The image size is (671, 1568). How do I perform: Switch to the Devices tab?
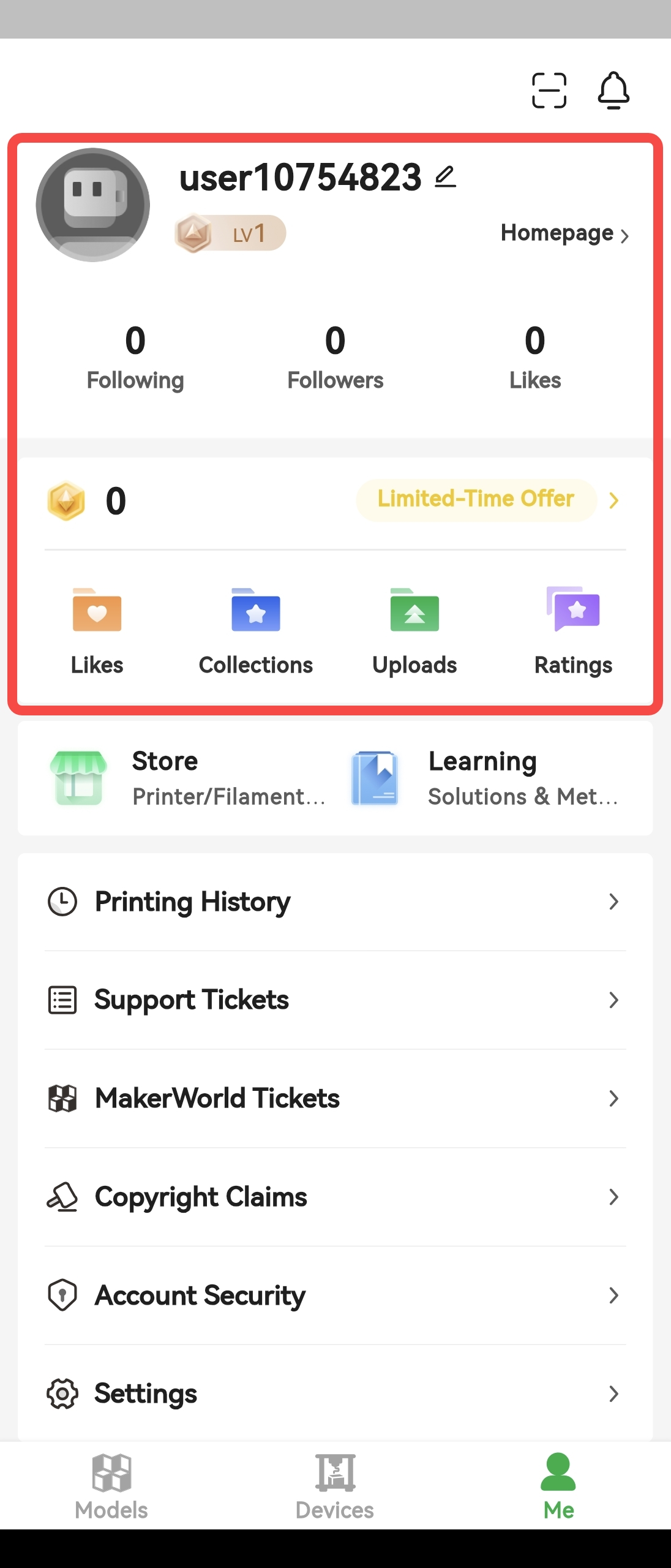(x=335, y=1485)
